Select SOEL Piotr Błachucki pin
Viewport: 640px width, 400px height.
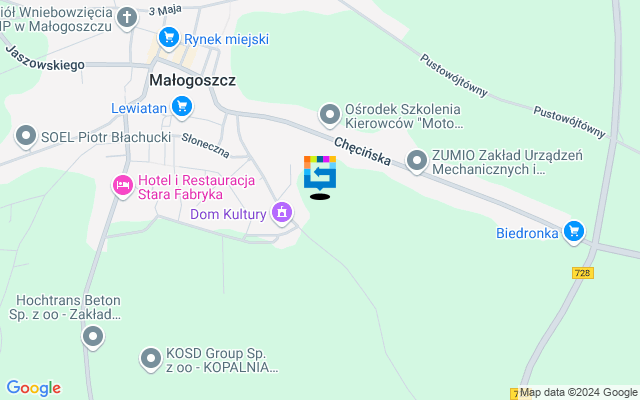(26, 135)
